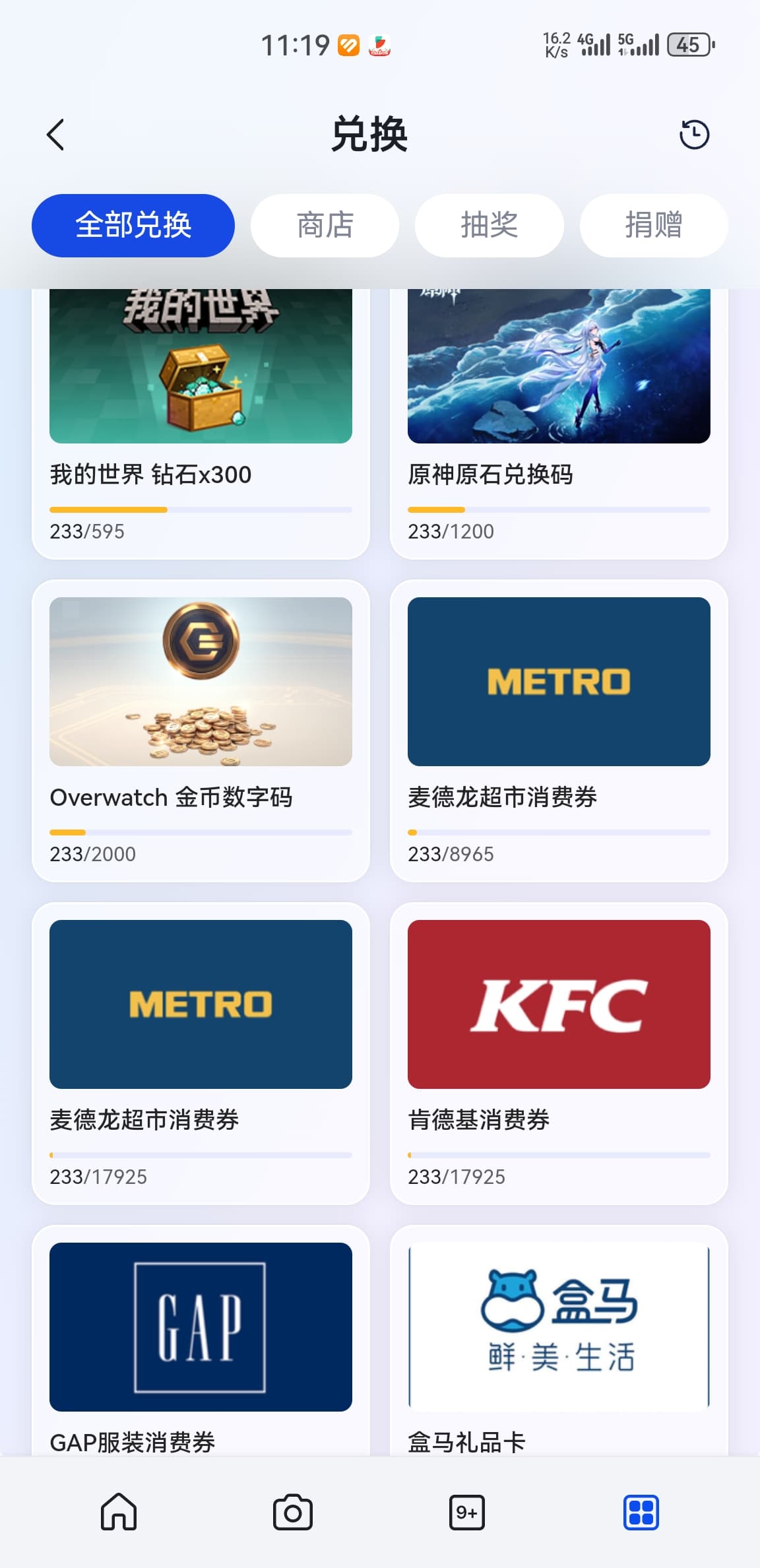This screenshot has width=760, height=1568.
Task: Open the 麦德龙超市消费券 card costing 8965
Action: pyautogui.click(x=559, y=730)
